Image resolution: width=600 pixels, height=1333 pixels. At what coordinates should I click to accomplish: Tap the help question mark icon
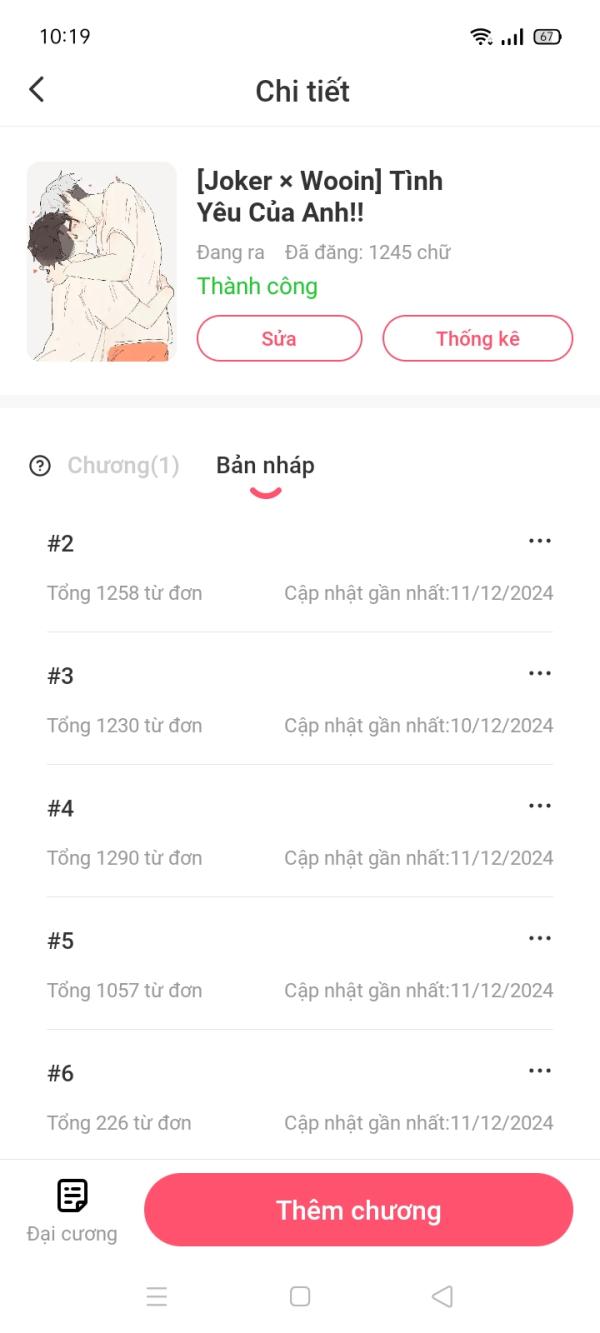tap(40, 466)
